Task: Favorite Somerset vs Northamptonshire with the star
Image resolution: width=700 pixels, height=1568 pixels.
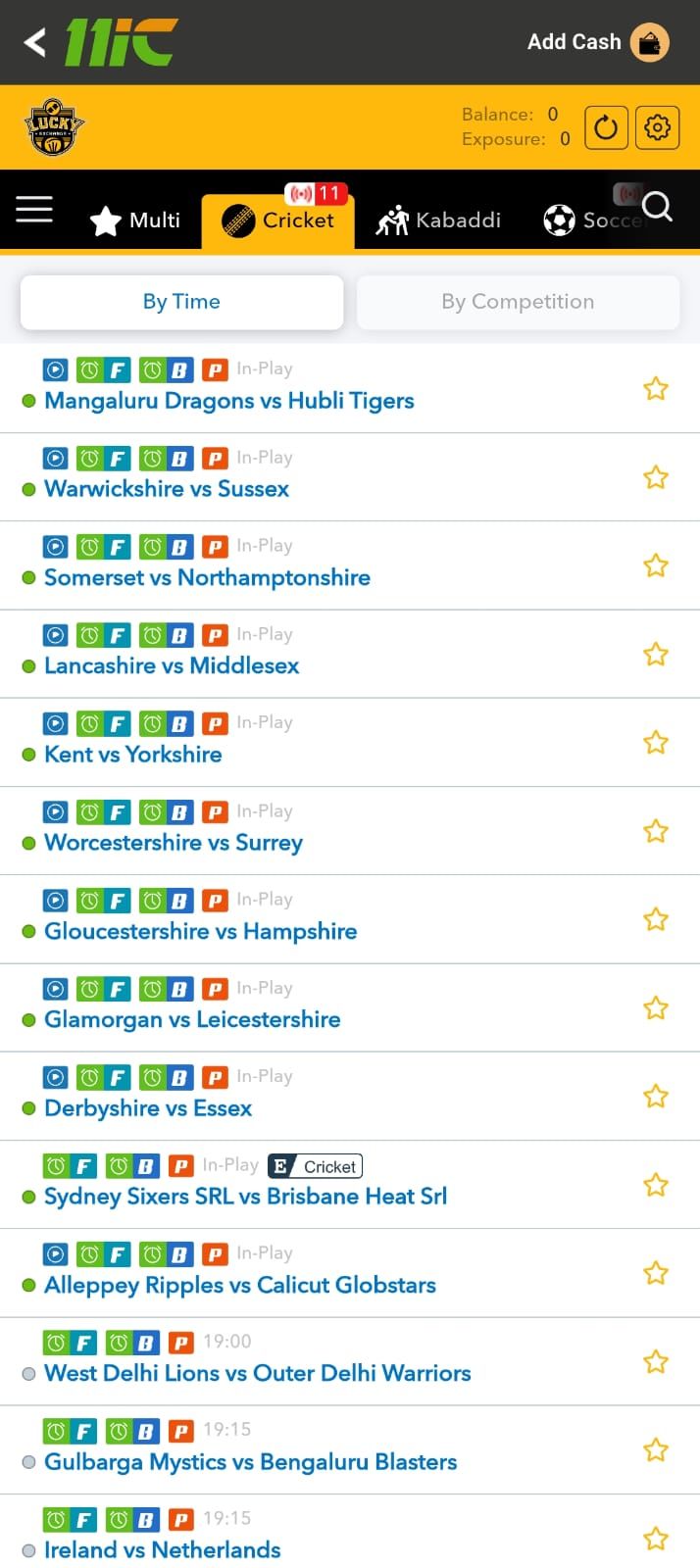Action: (x=655, y=565)
